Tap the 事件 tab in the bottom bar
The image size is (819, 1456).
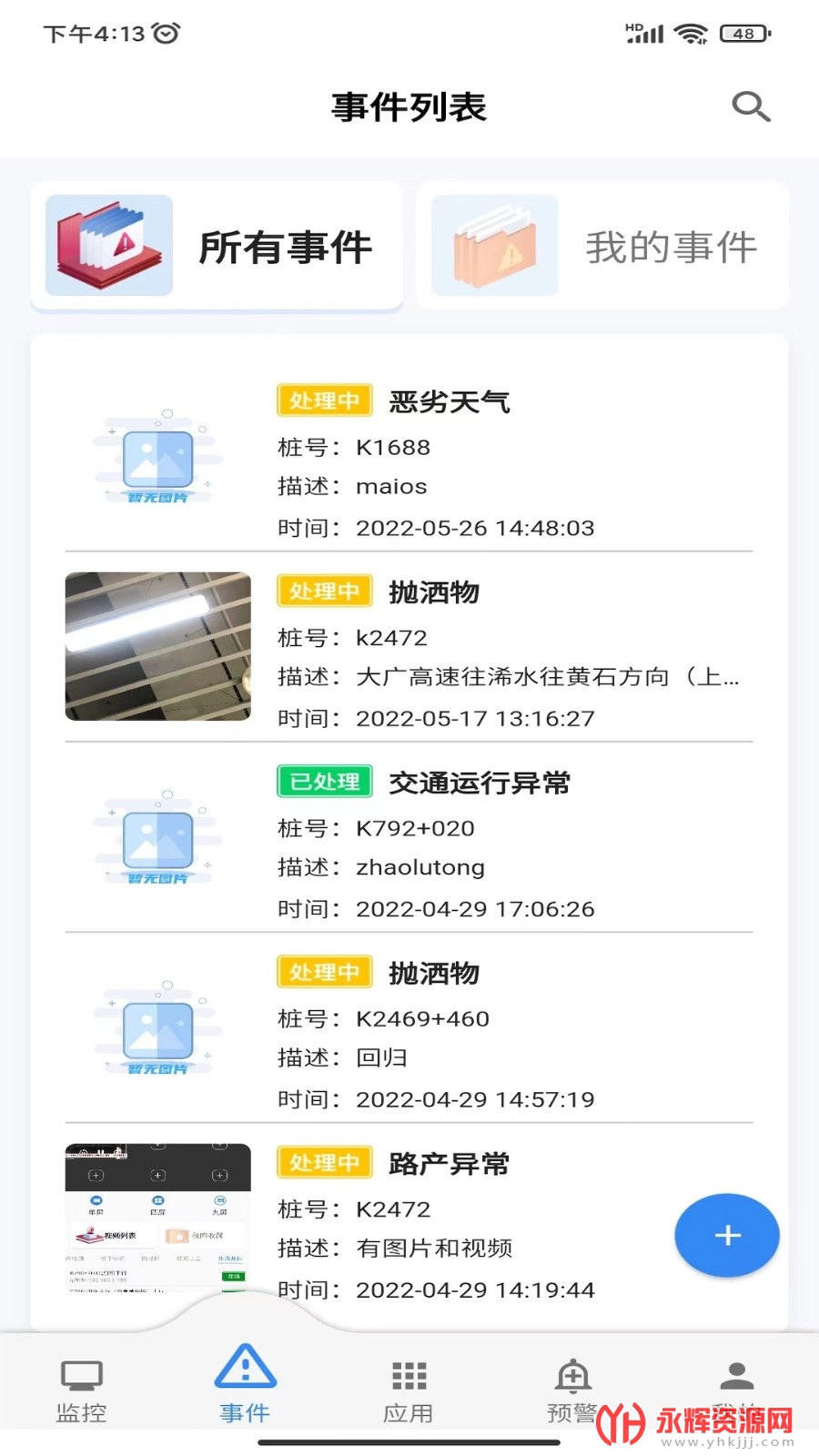coord(245,1385)
